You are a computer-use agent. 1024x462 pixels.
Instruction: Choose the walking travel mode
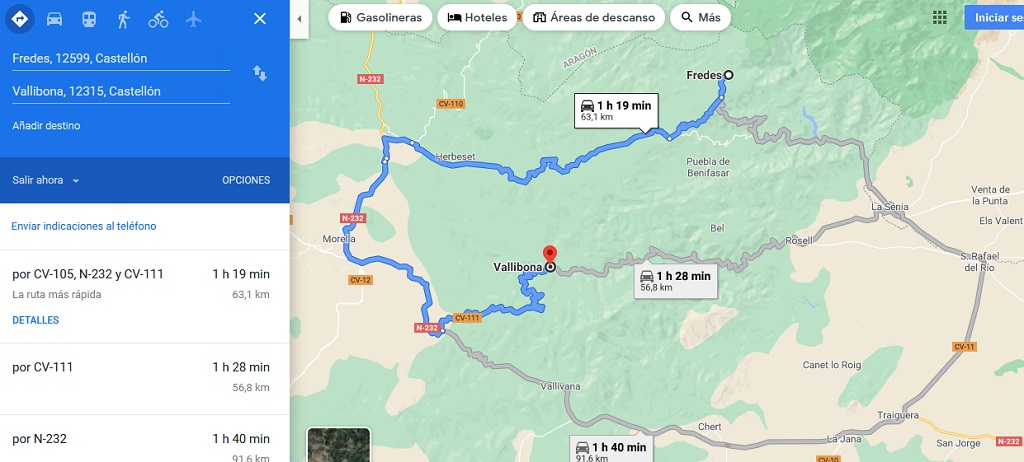[123, 19]
